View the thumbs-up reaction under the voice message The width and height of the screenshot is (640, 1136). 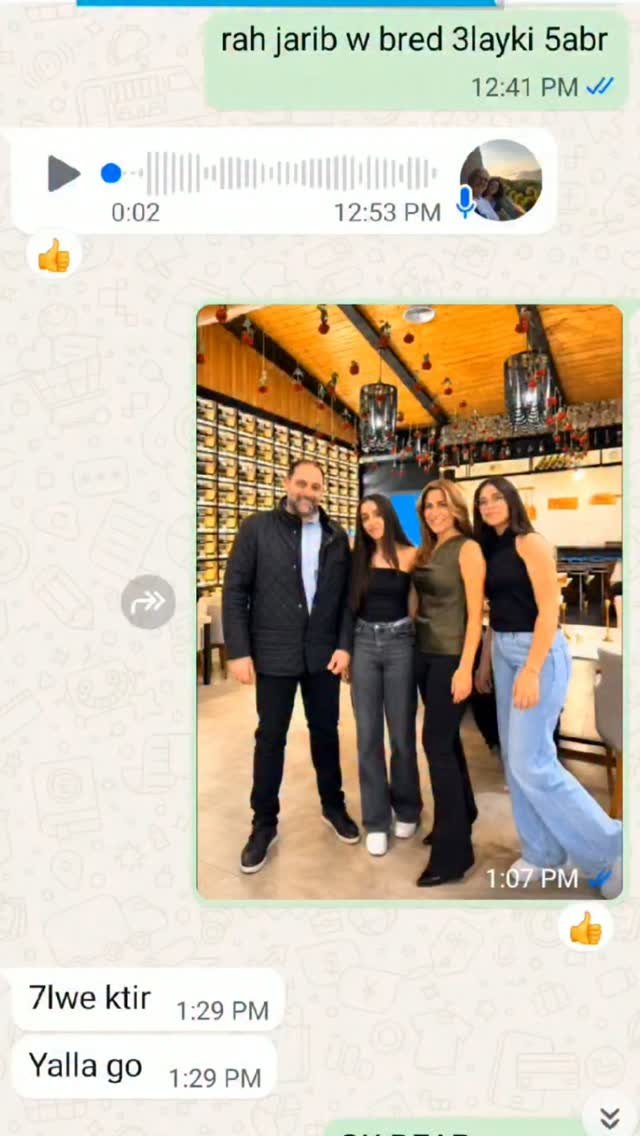tap(54, 258)
